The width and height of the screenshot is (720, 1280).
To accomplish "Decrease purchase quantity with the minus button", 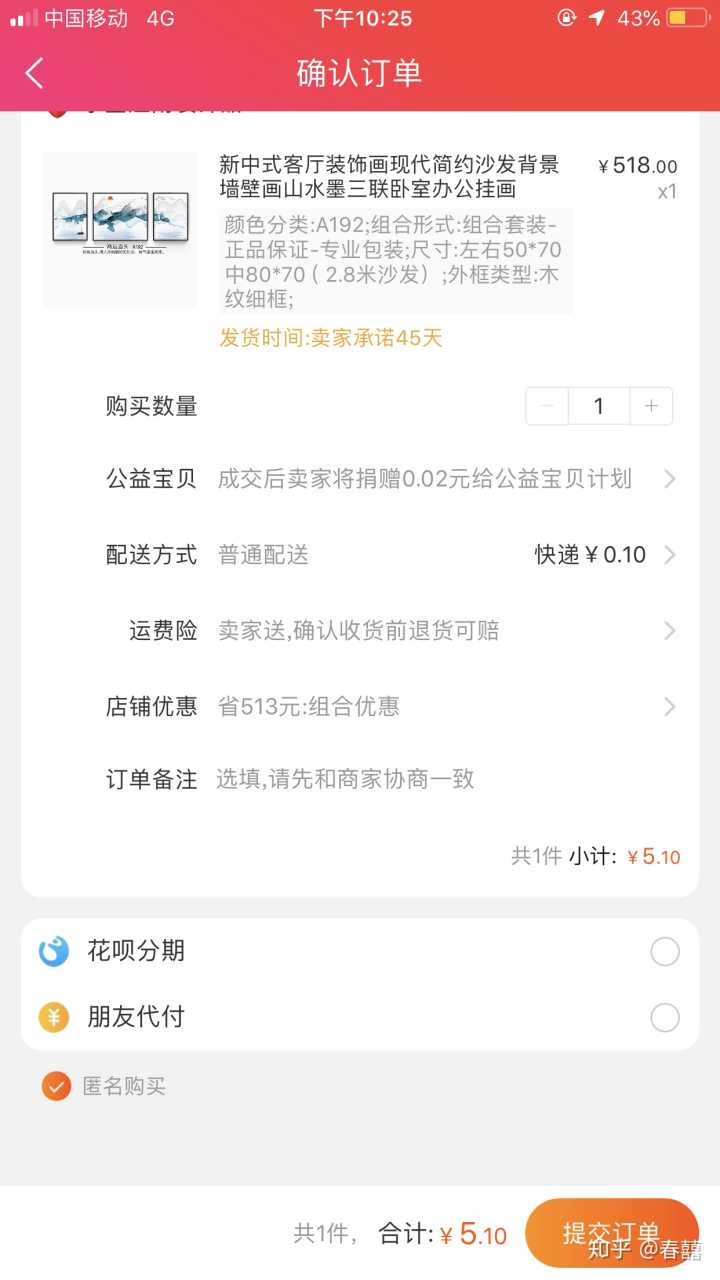I will [x=547, y=406].
